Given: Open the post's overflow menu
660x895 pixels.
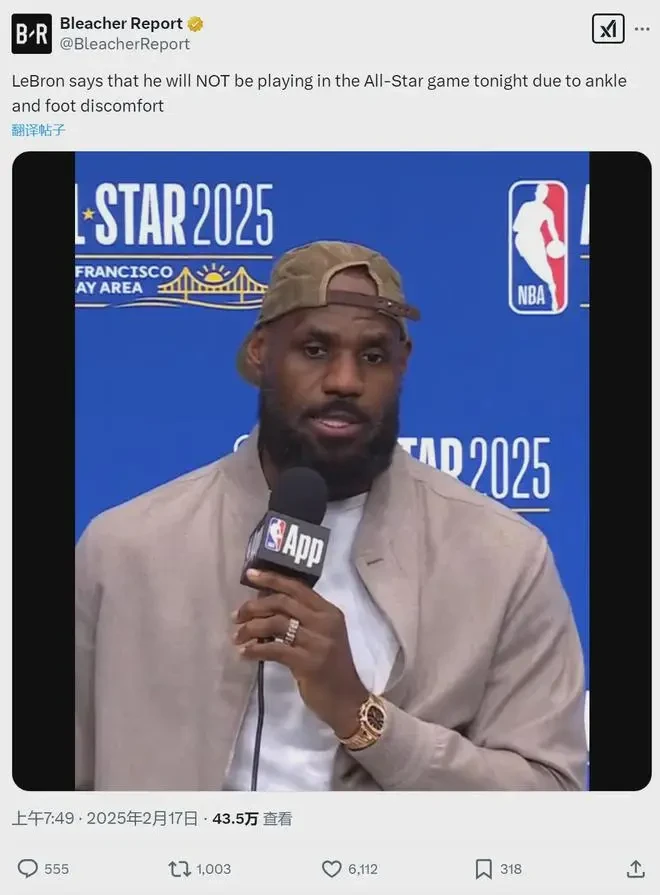Looking at the screenshot, I should point(642,29).
